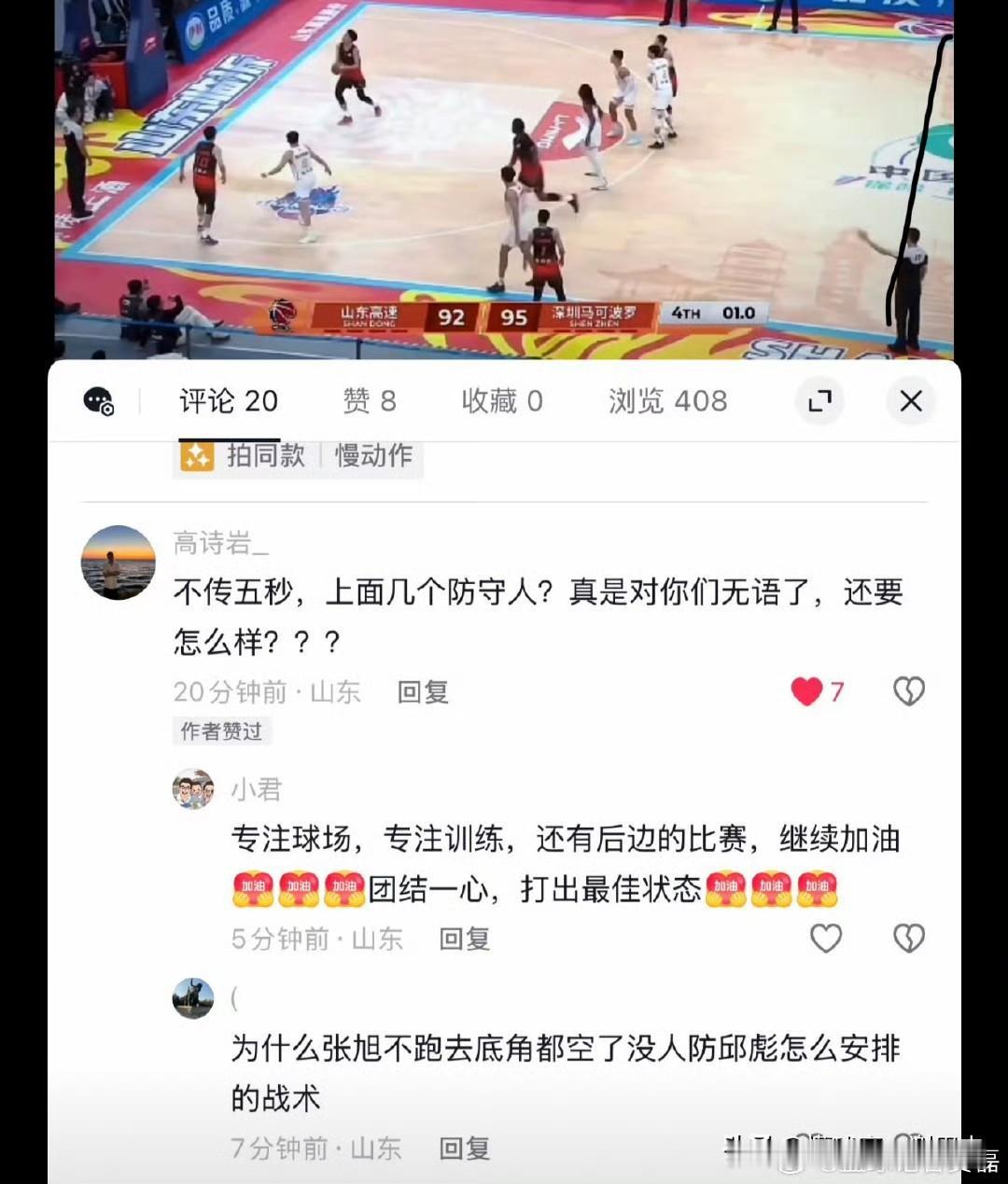Unlike 高诗岩_'s comment red heart
Screen dimensions: 1008x1184
(x=805, y=691)
